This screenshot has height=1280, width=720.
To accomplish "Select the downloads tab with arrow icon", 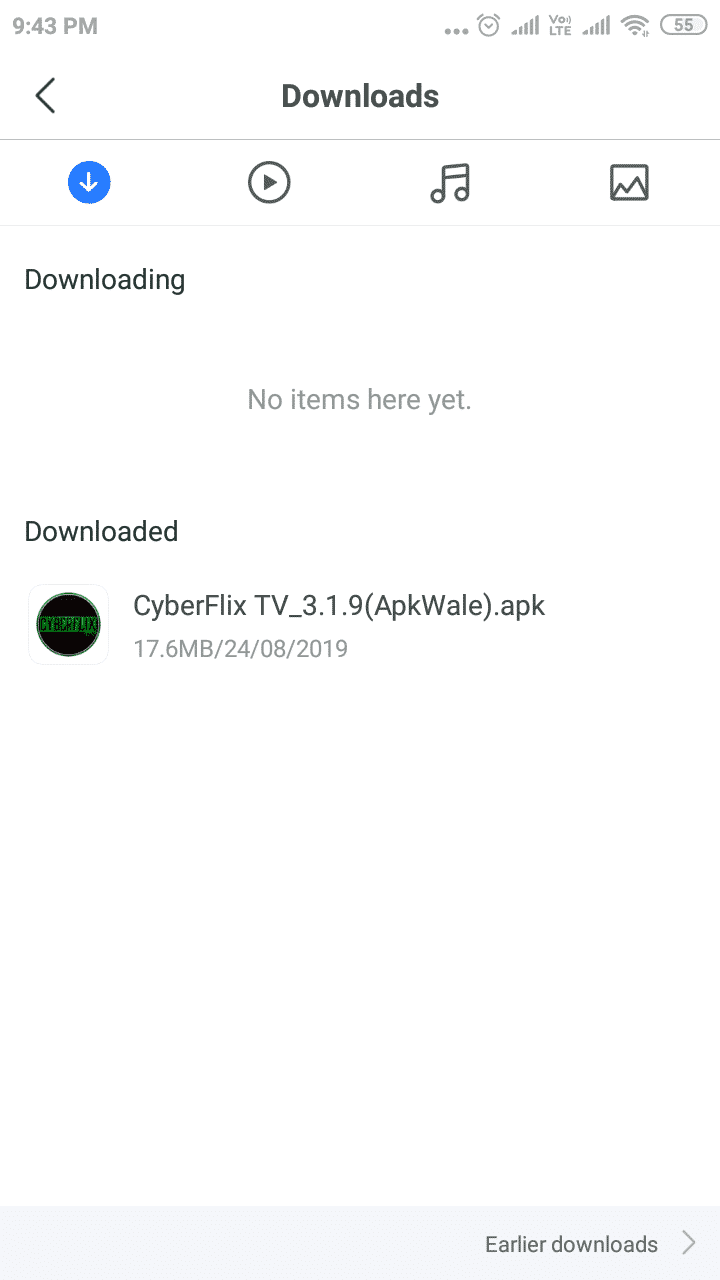I will pyautogui.click(x=89, y=183).
